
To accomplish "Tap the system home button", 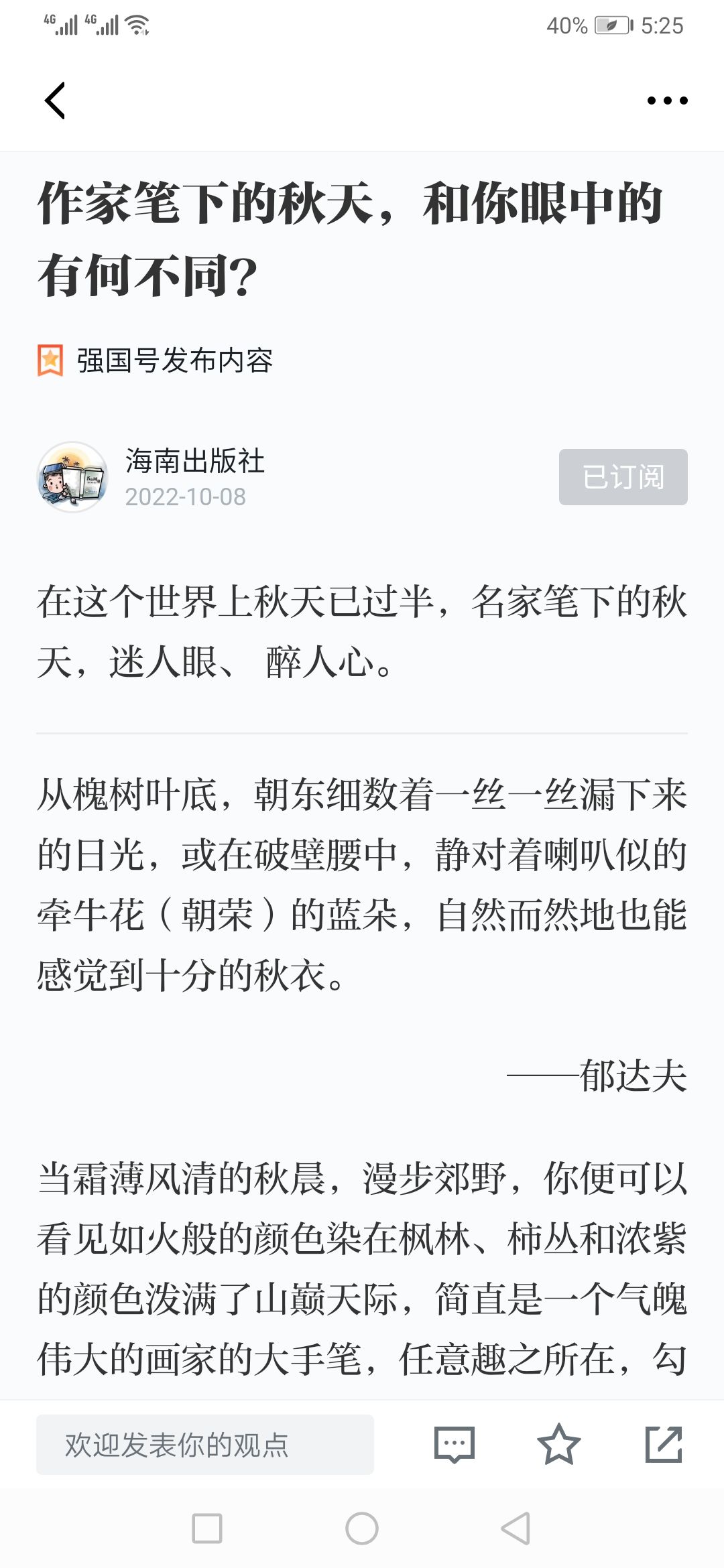I will click(362, 1528).
